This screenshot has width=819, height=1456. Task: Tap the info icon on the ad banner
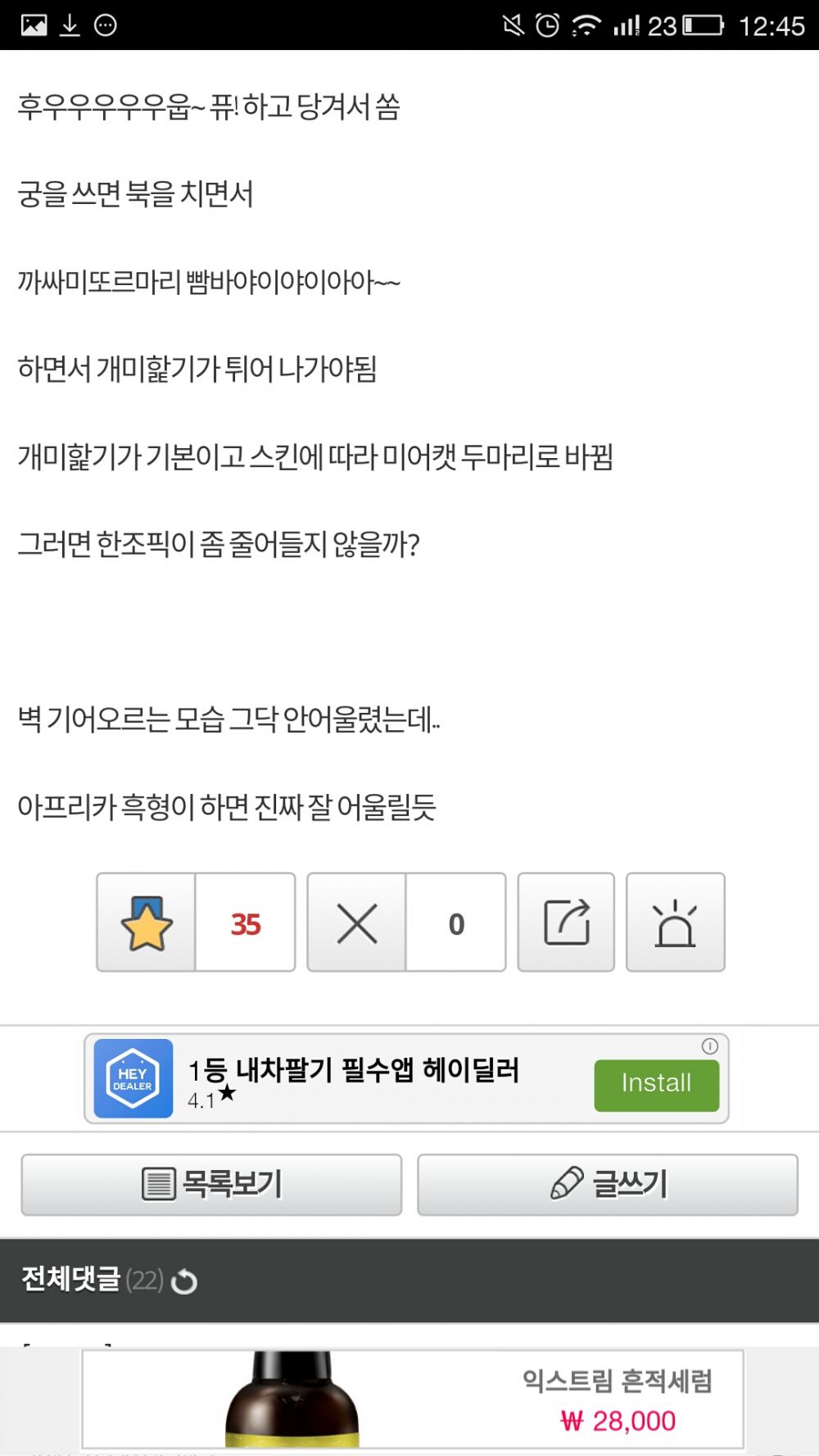point(709,1048)
